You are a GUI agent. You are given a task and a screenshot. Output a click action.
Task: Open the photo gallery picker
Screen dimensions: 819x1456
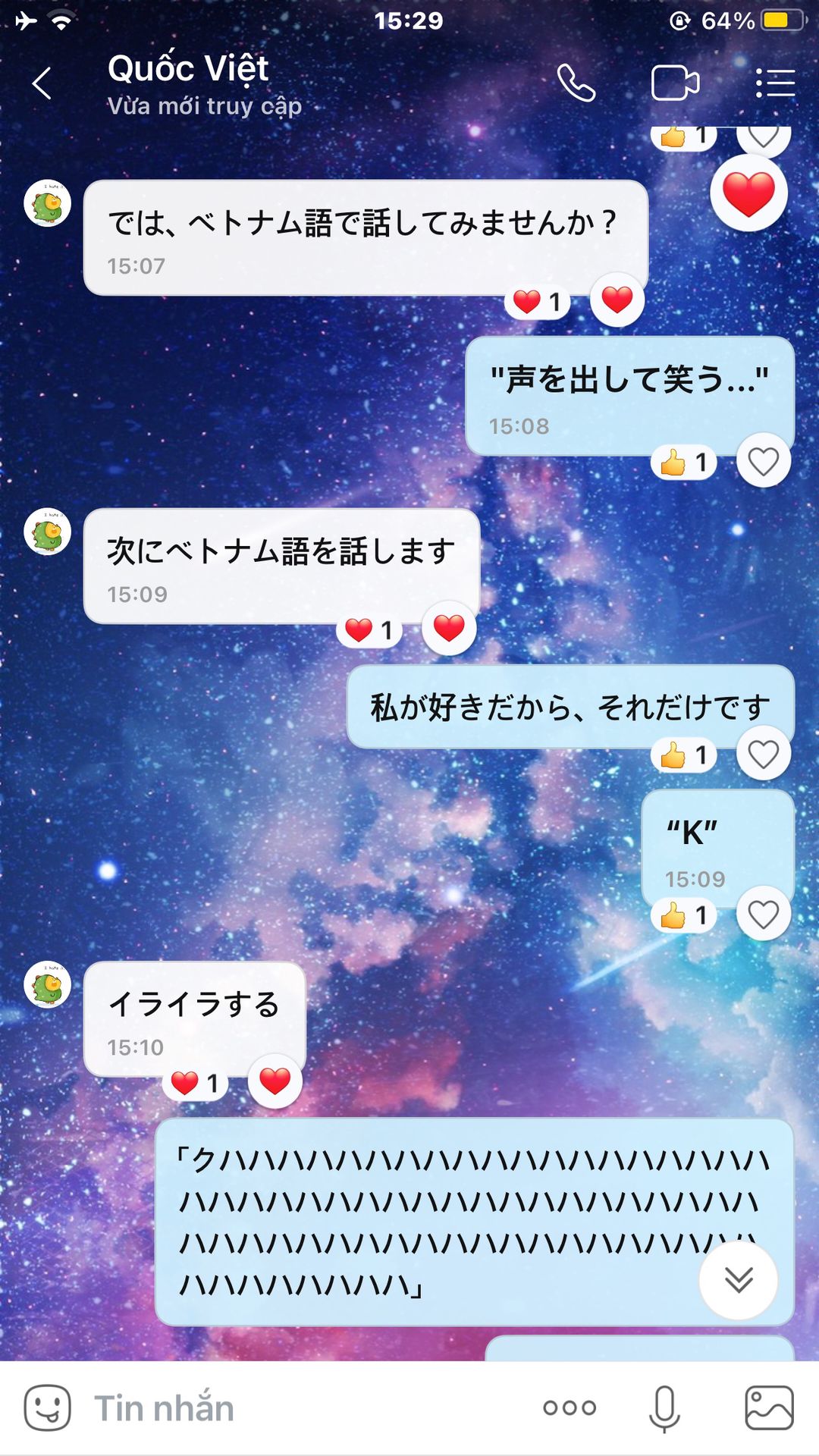(x=769, y=1408)
